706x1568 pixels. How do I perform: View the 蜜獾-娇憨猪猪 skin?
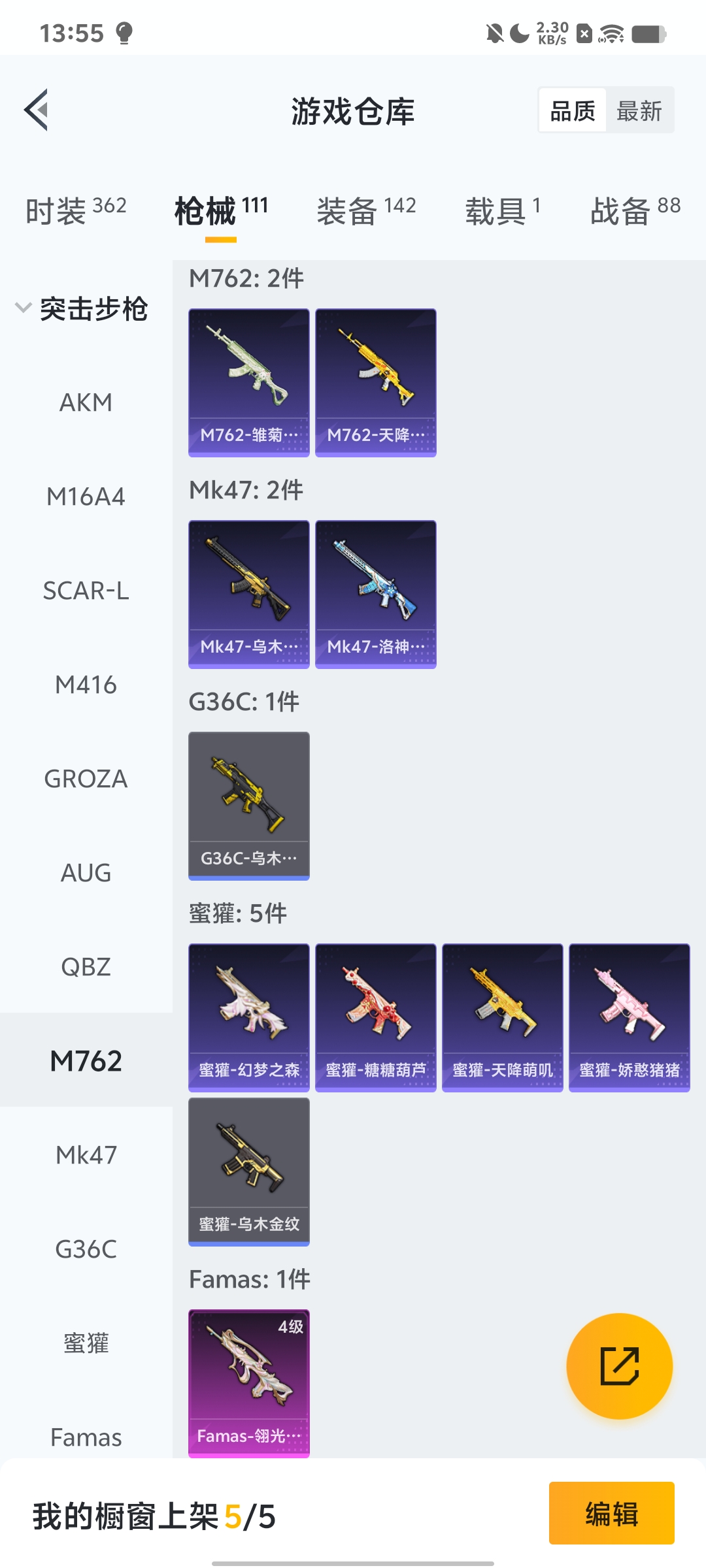click(629, 1017)
